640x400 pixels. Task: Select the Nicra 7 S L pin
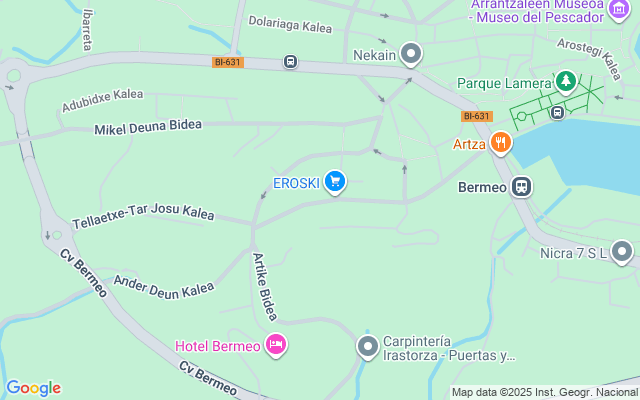tap(623, 252)
